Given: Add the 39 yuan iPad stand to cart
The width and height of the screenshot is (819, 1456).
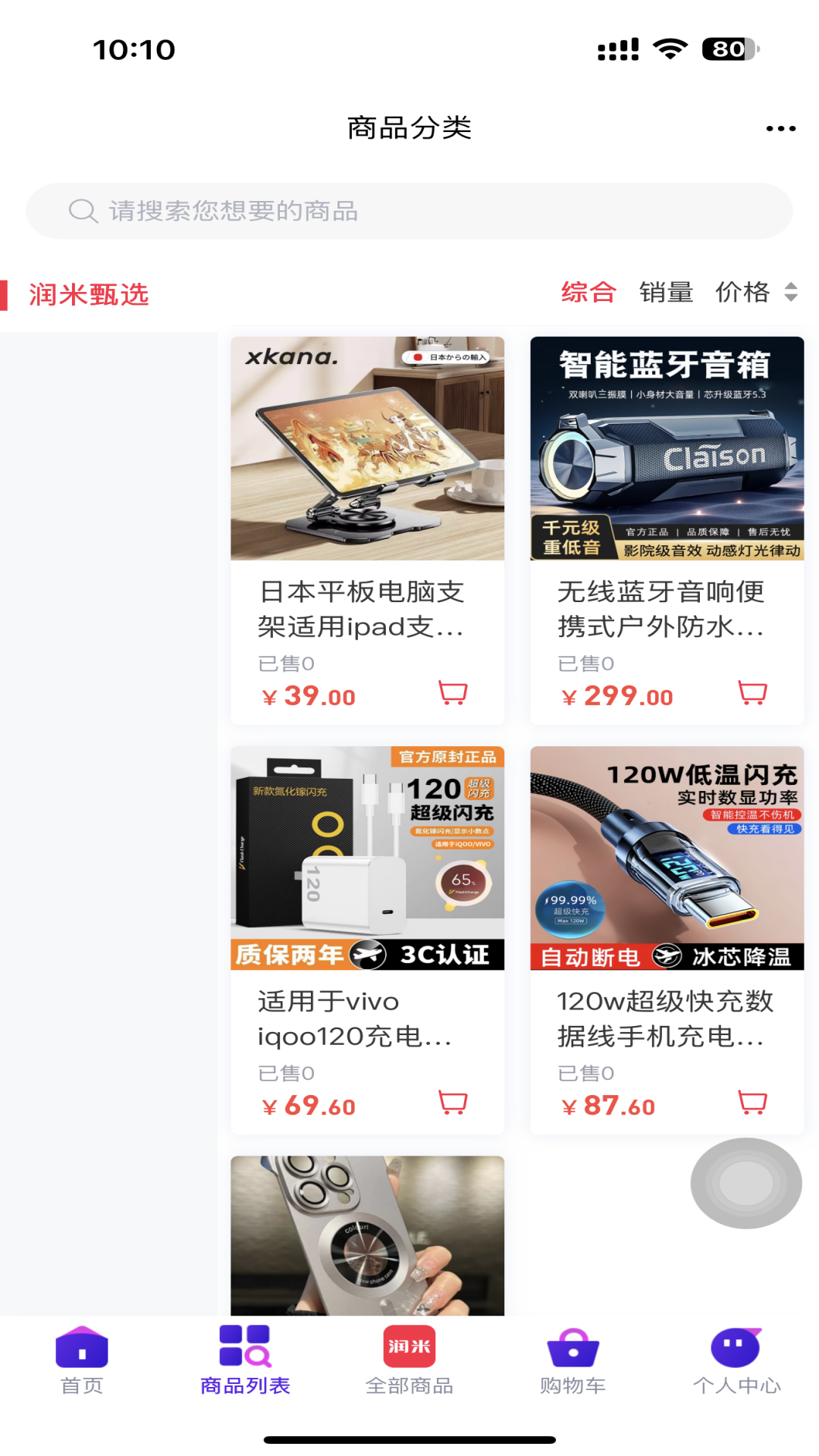Looking at the screenshot, I should [453, 692].
